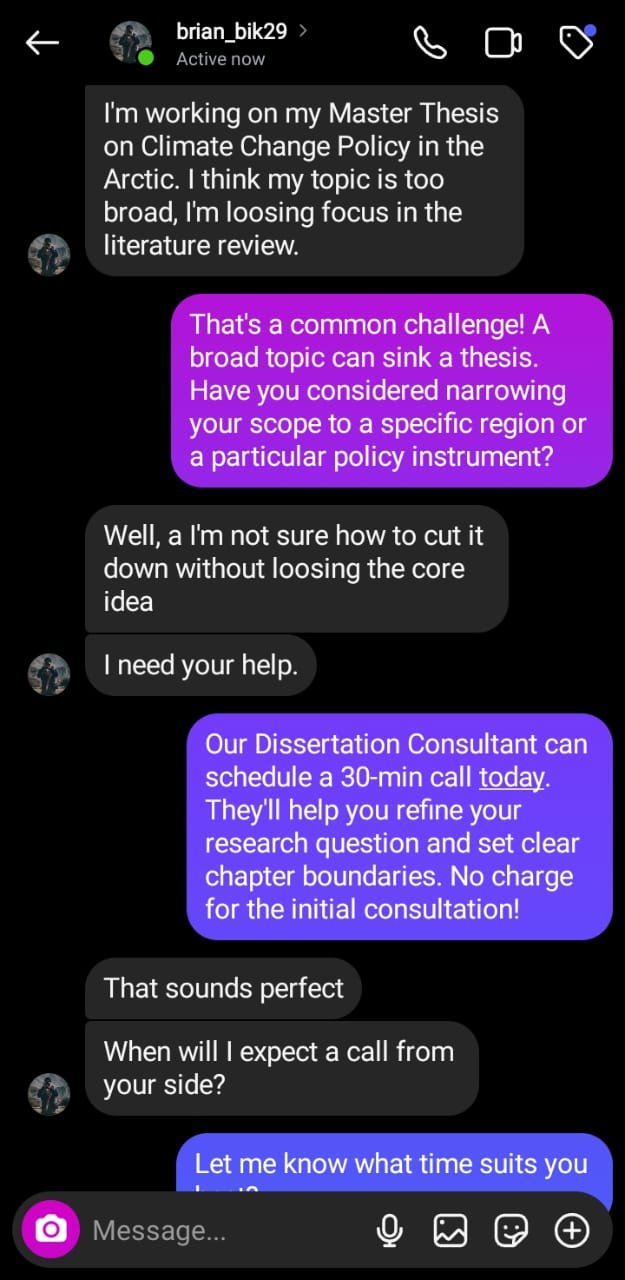Viewport: 625px width, 1280px height.
Task: Open the camera from the message bar
Action: (51, 1230)
